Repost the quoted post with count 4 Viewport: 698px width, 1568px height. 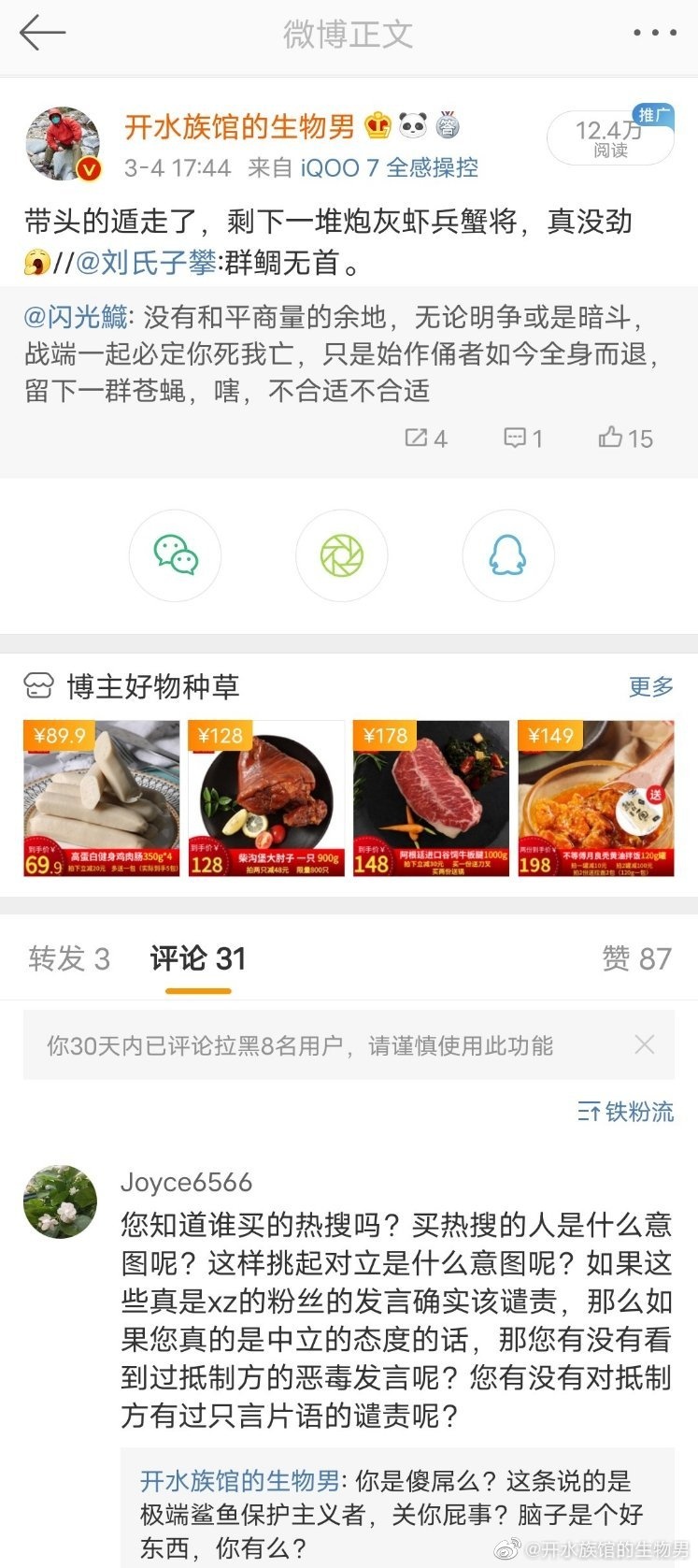425,438
